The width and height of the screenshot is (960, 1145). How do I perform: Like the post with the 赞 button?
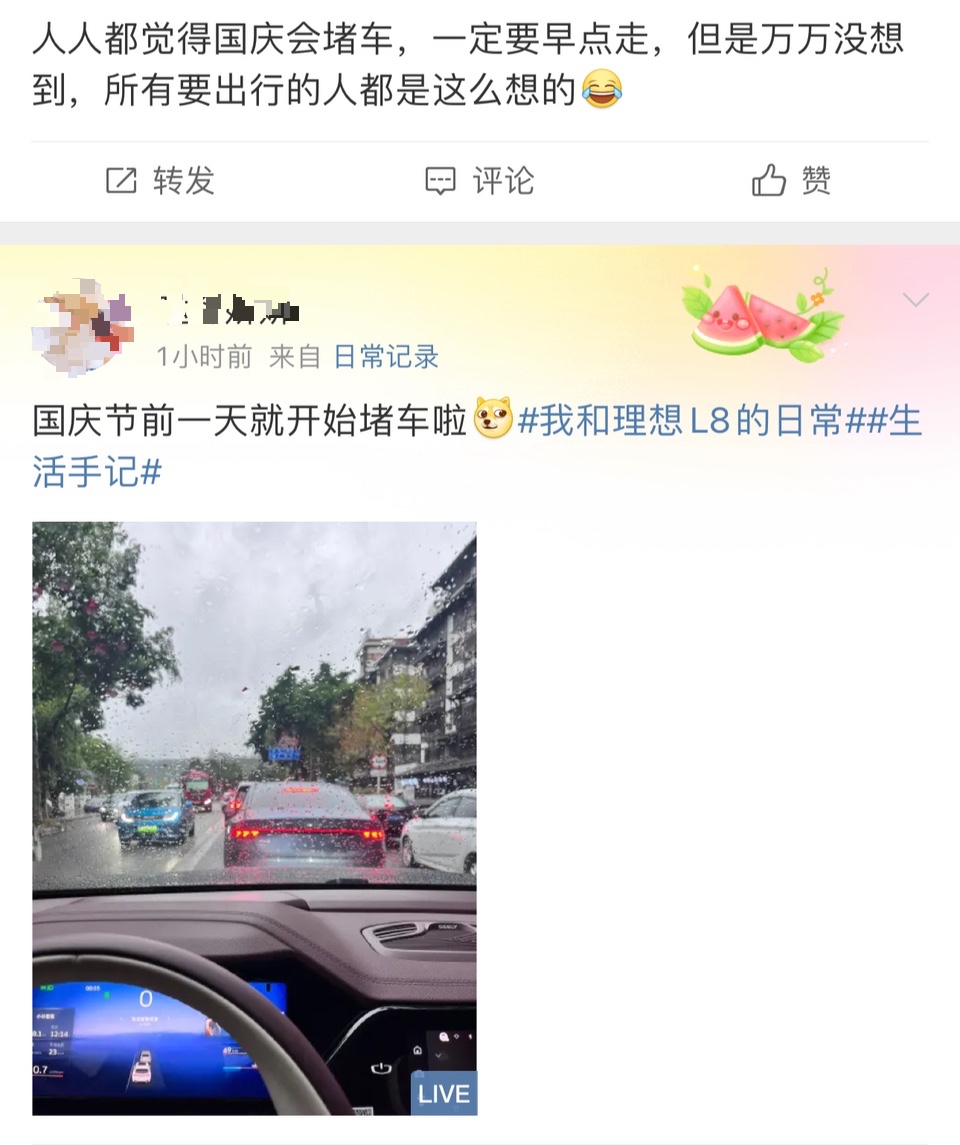[x=791, y=181]
